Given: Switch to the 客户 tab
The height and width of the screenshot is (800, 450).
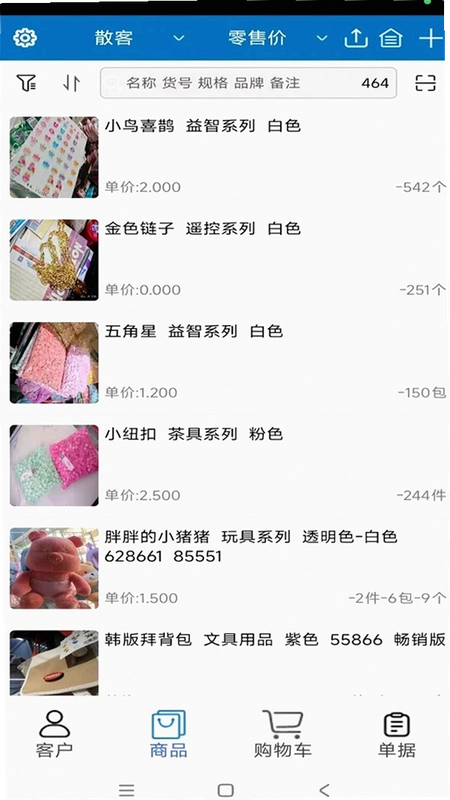Looking at the screenshot, I should pyautogui.click(x=54, y=734).
